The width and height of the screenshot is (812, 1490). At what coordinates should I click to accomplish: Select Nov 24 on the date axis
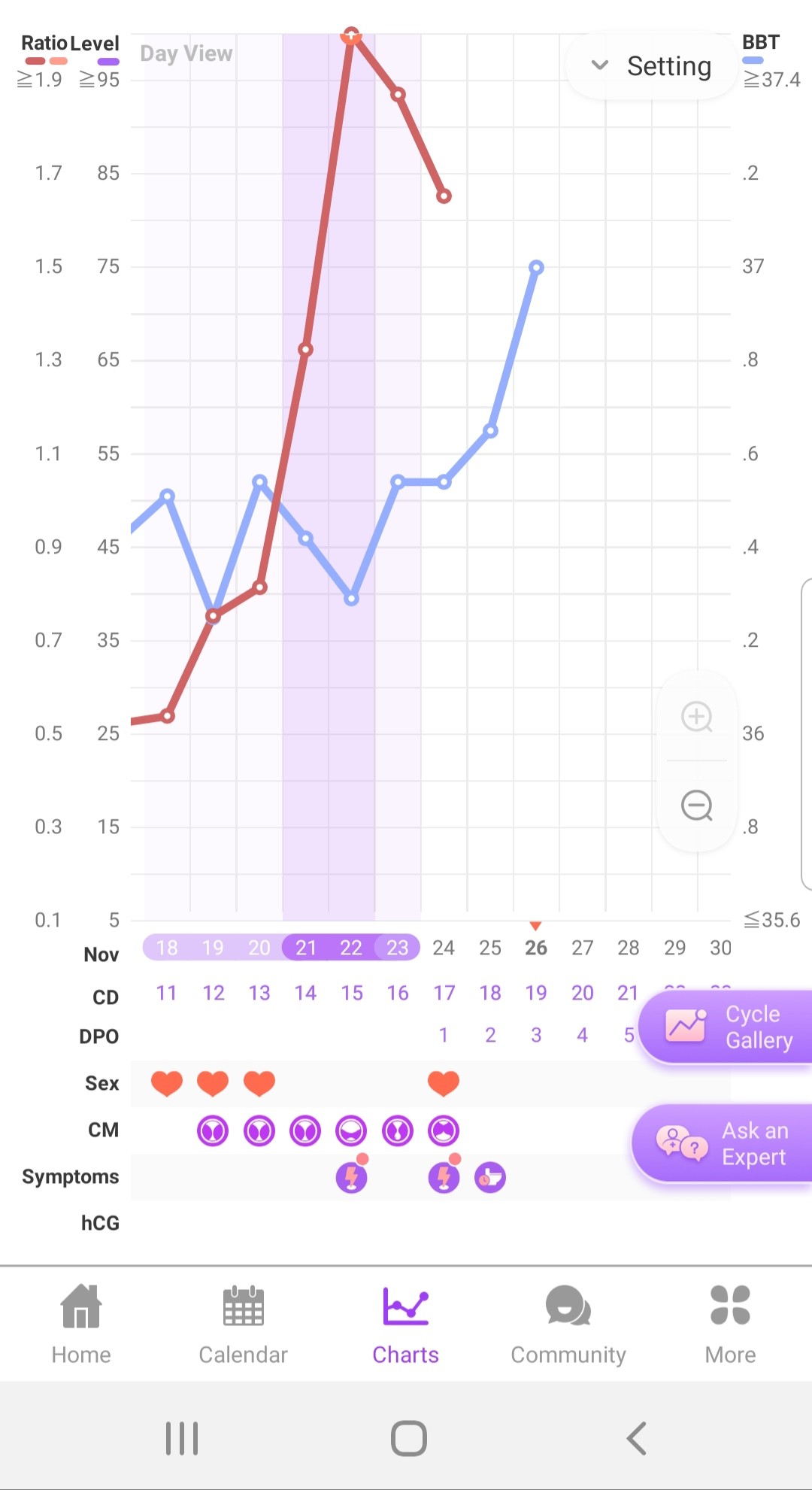pos(444,948)
